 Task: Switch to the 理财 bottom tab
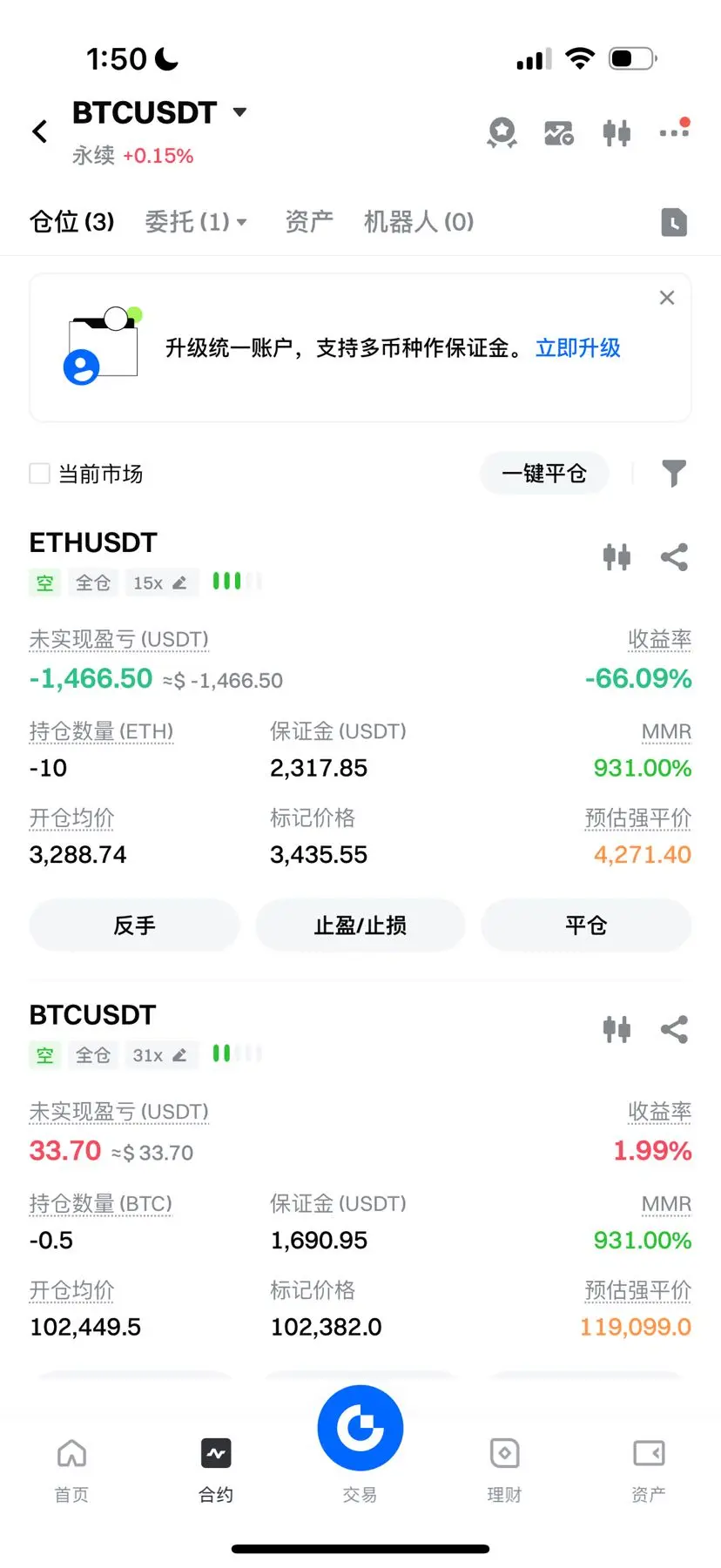[x=504, y=1468]
